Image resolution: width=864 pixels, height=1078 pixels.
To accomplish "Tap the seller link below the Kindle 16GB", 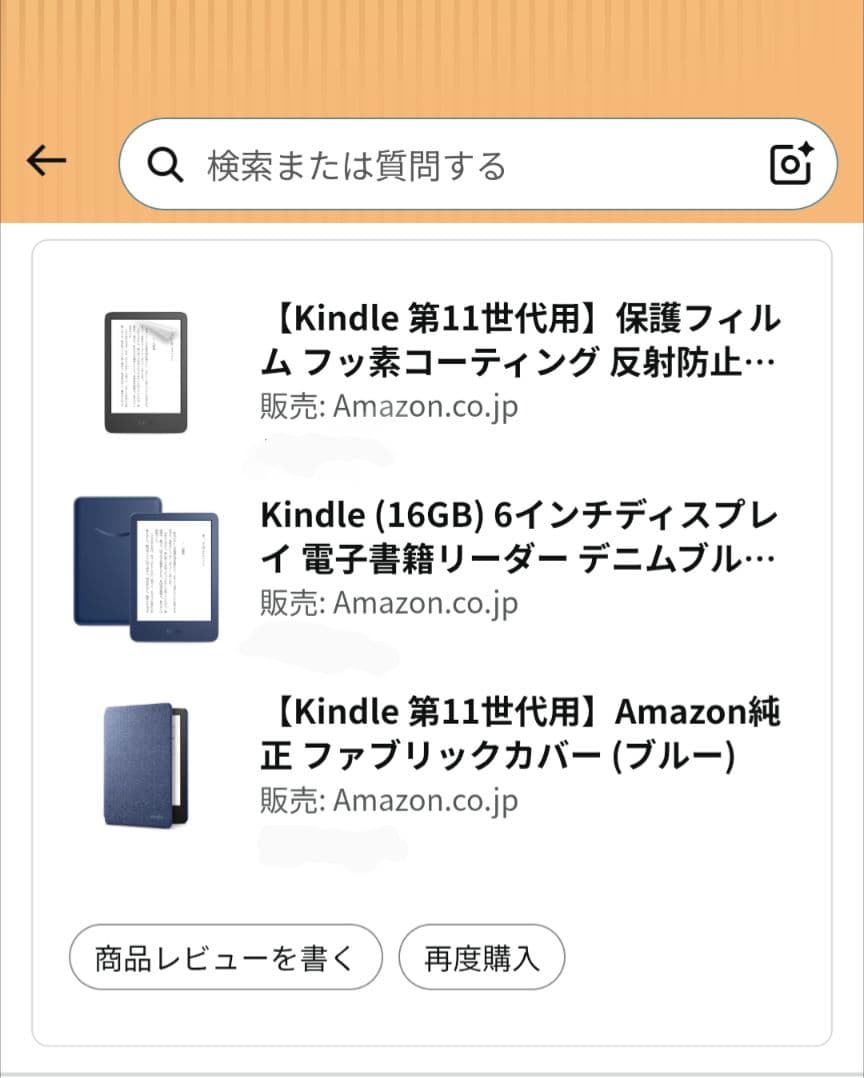I will (390, 603).
